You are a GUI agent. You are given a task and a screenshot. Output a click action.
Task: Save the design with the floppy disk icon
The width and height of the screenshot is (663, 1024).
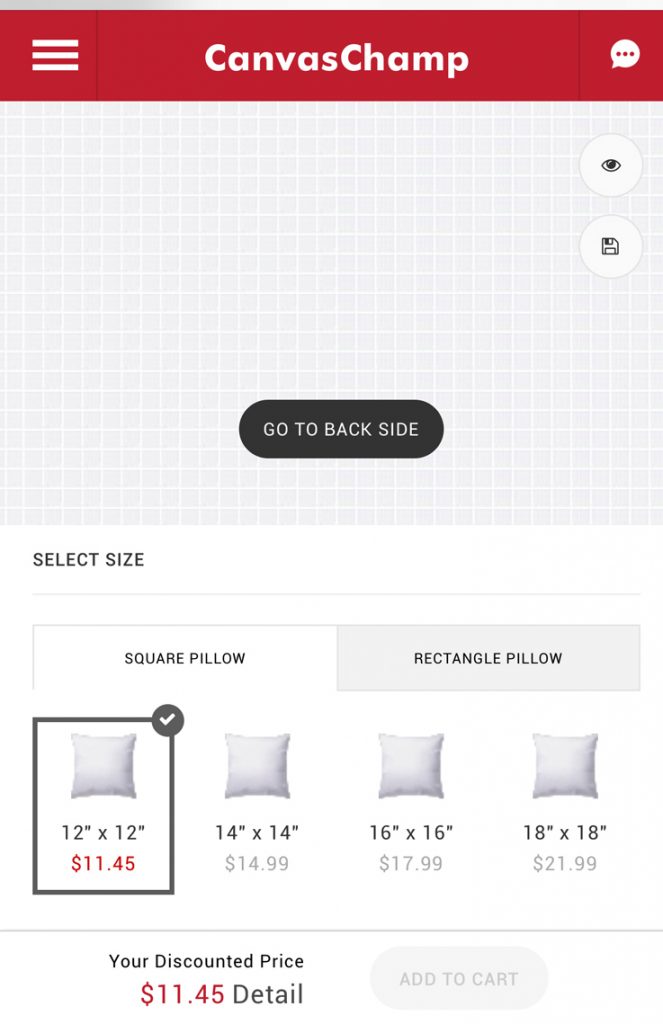point(610,246)
